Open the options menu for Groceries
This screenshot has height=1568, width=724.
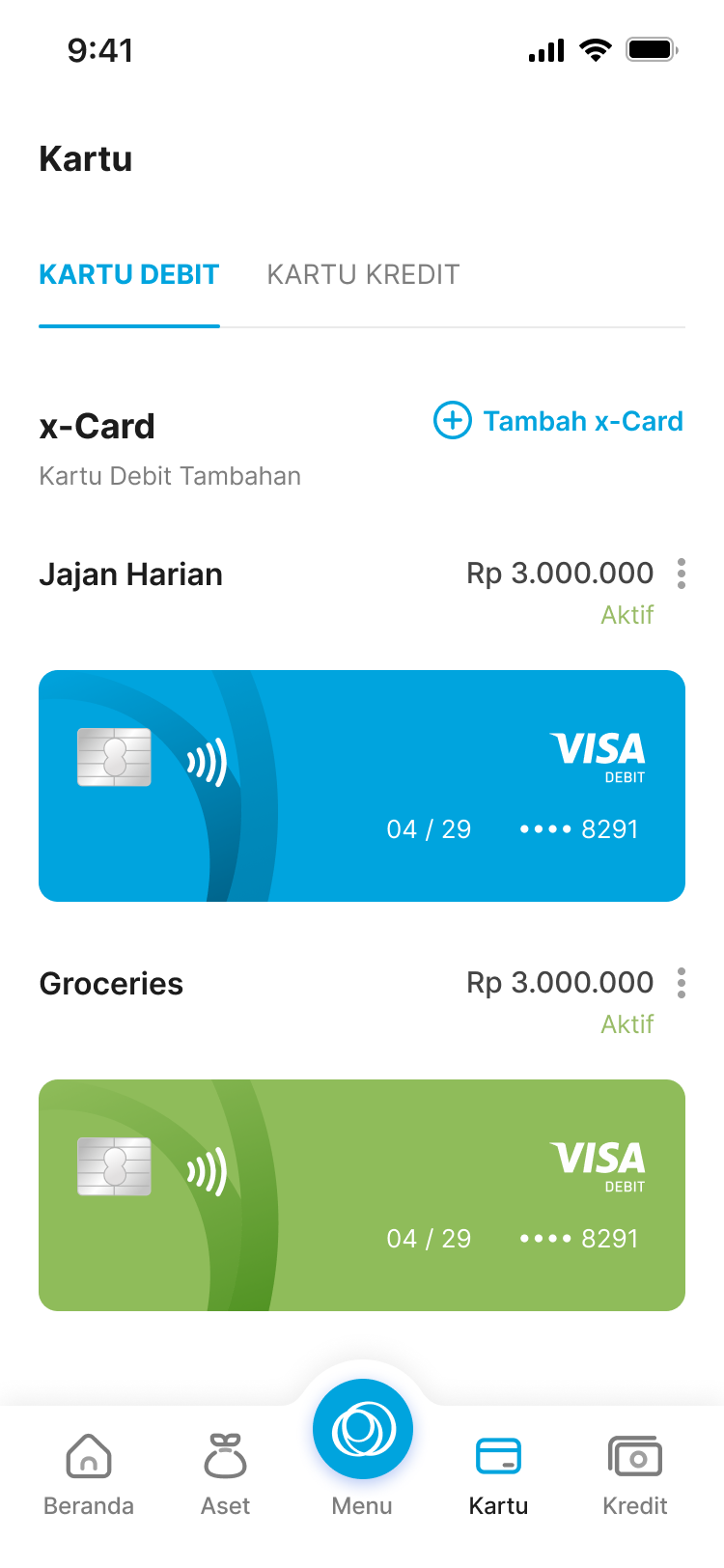[682, 983]
